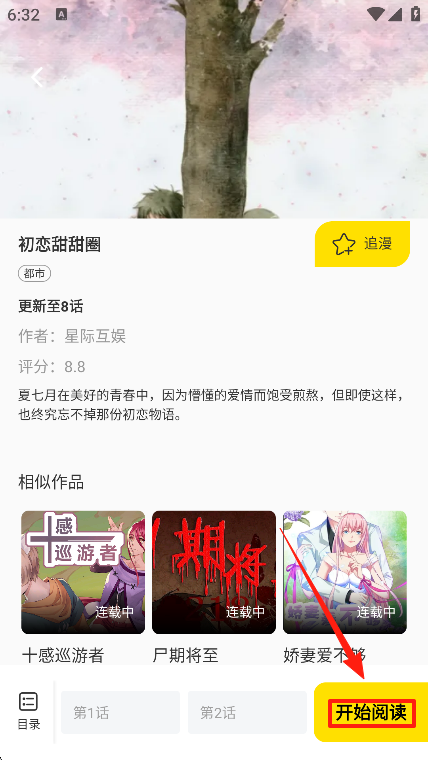Select chapter 第1话

pyautogui.click(x=120, y=712)
